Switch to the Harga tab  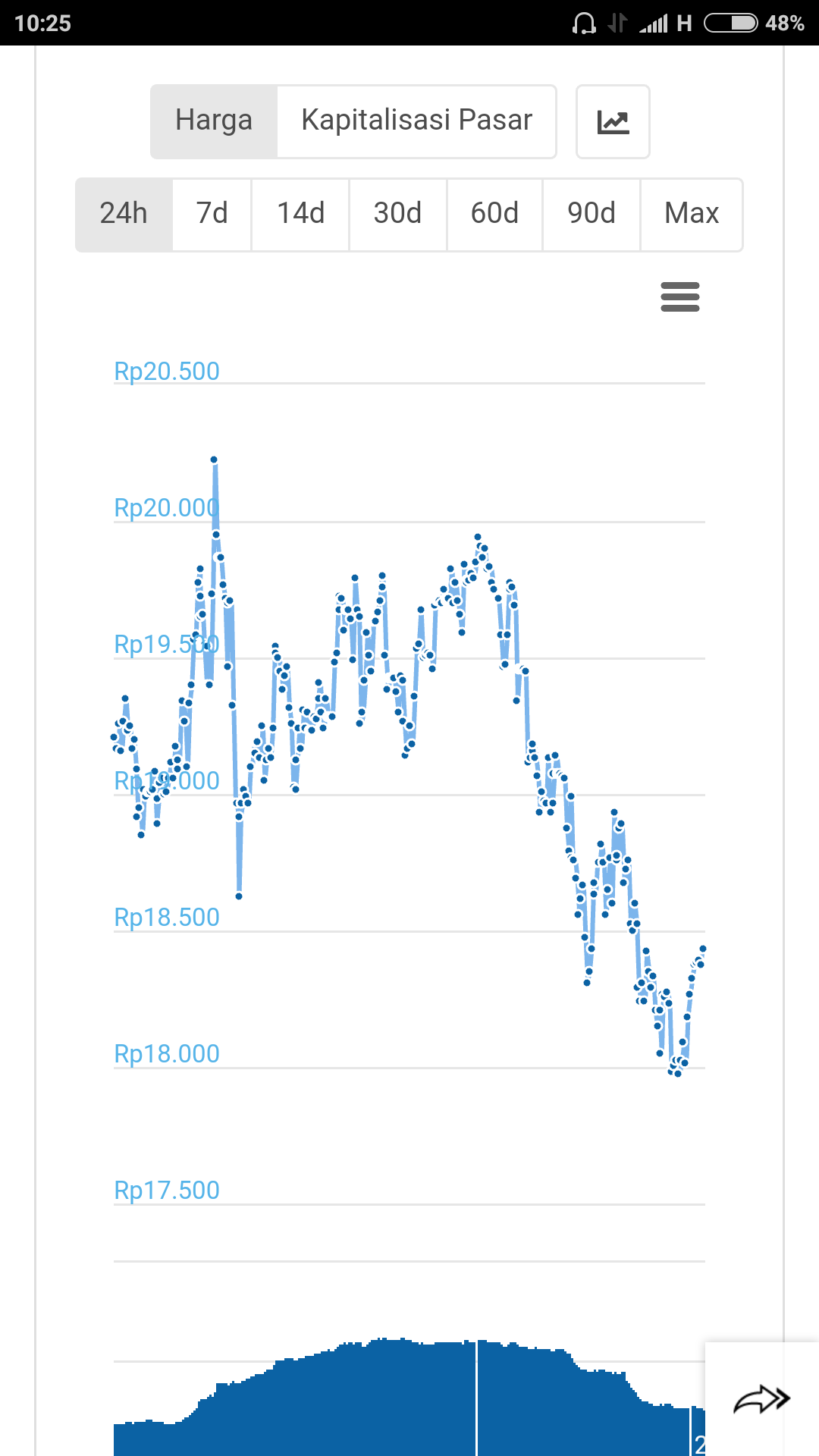pos(214,121)
